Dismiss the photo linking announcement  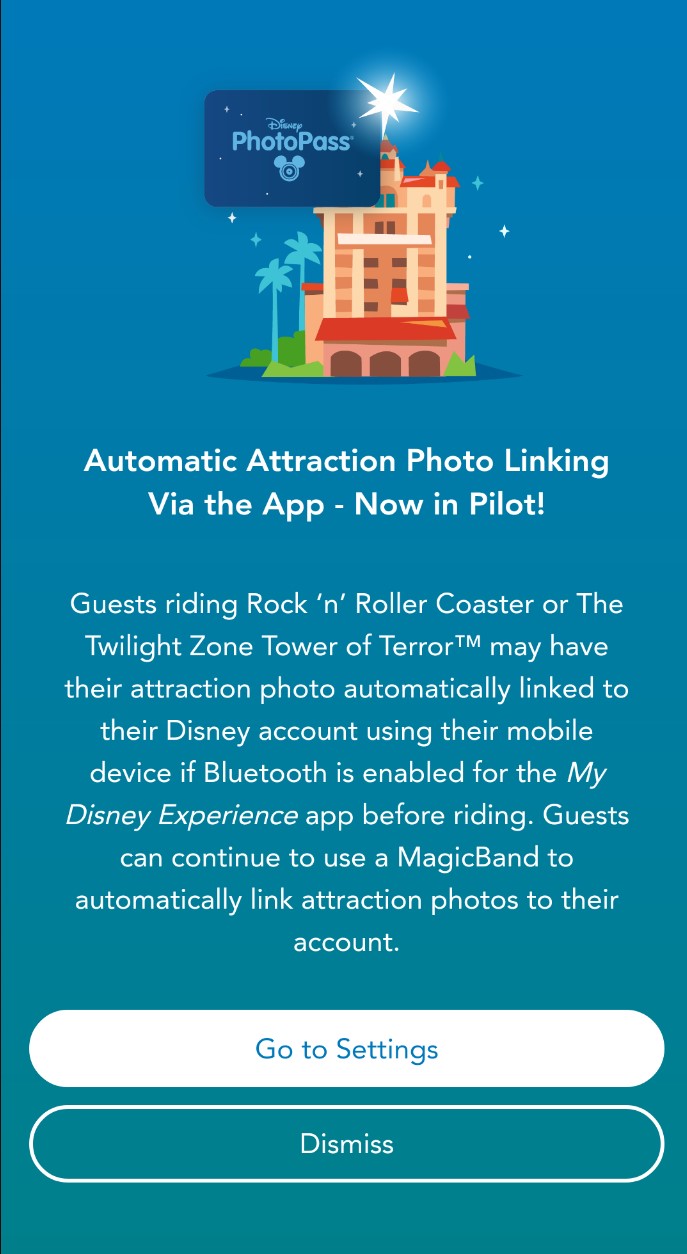(346, 1143)
